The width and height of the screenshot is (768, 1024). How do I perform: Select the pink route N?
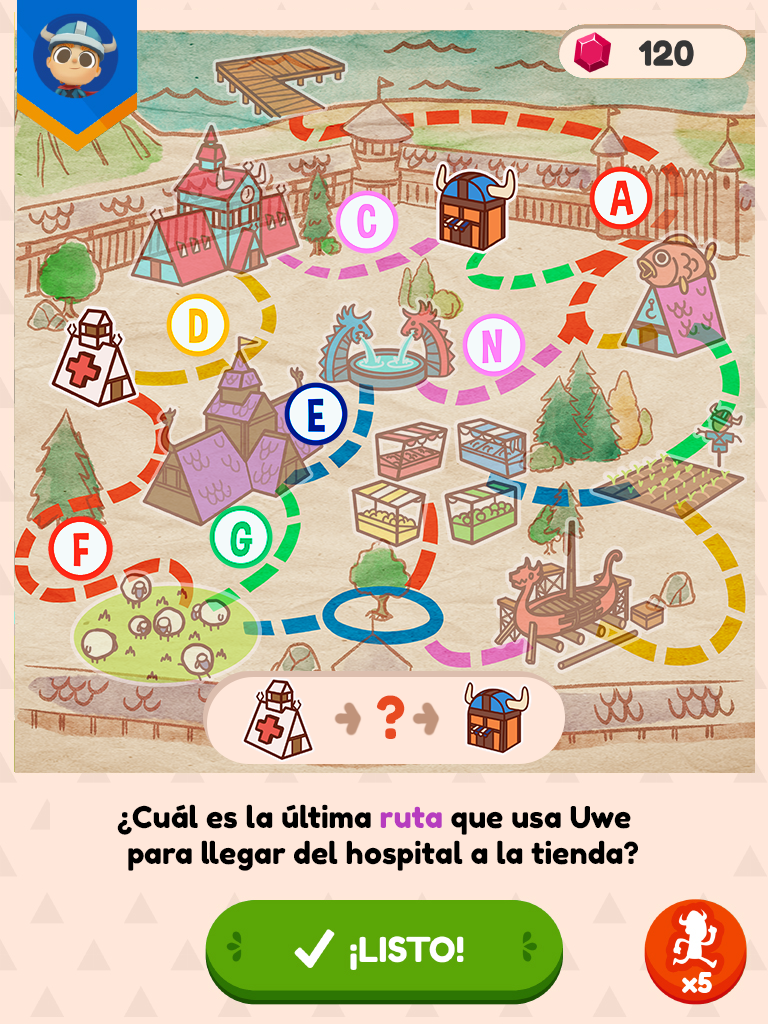pyautogui.click(x=492, y=345)
